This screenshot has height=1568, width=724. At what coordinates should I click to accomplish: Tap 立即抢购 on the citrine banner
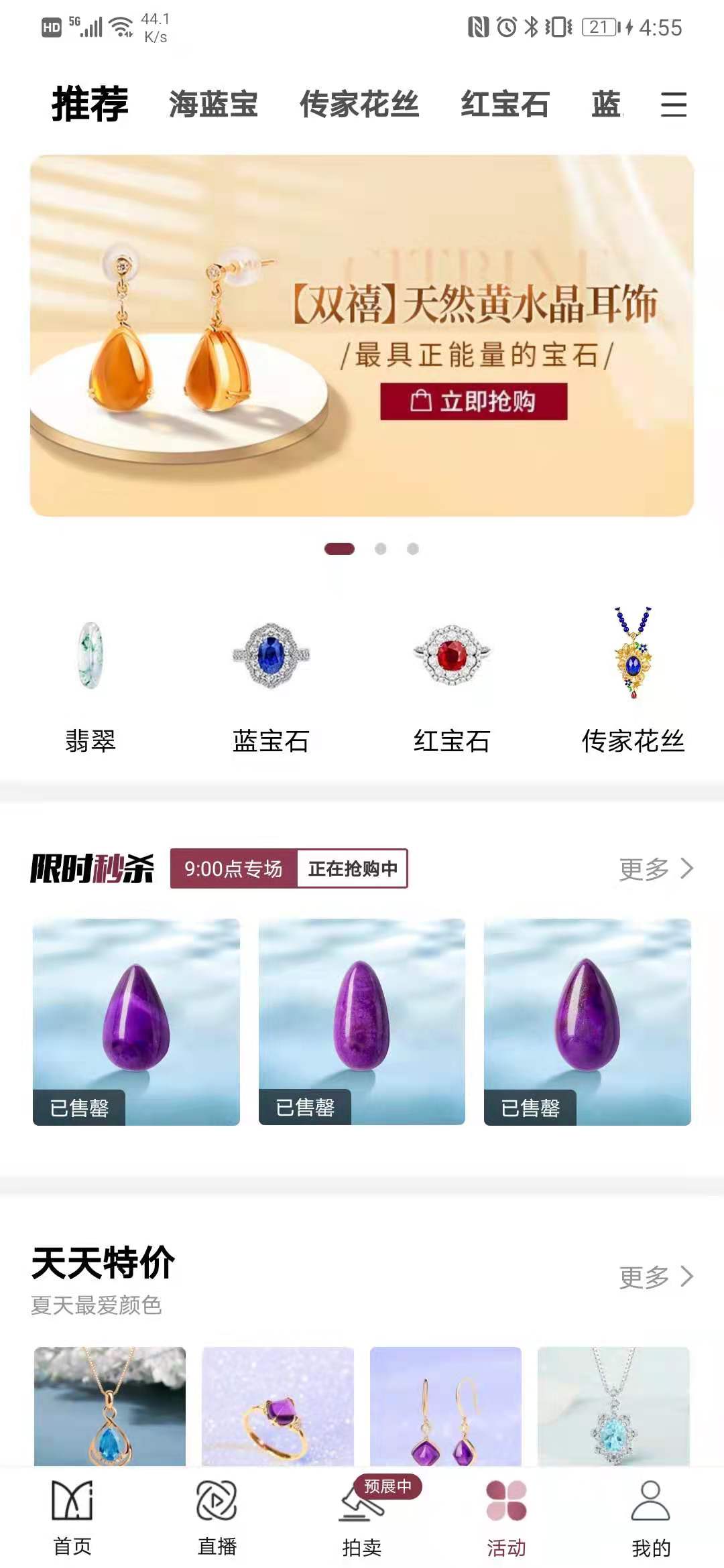(x=473, y=401)
